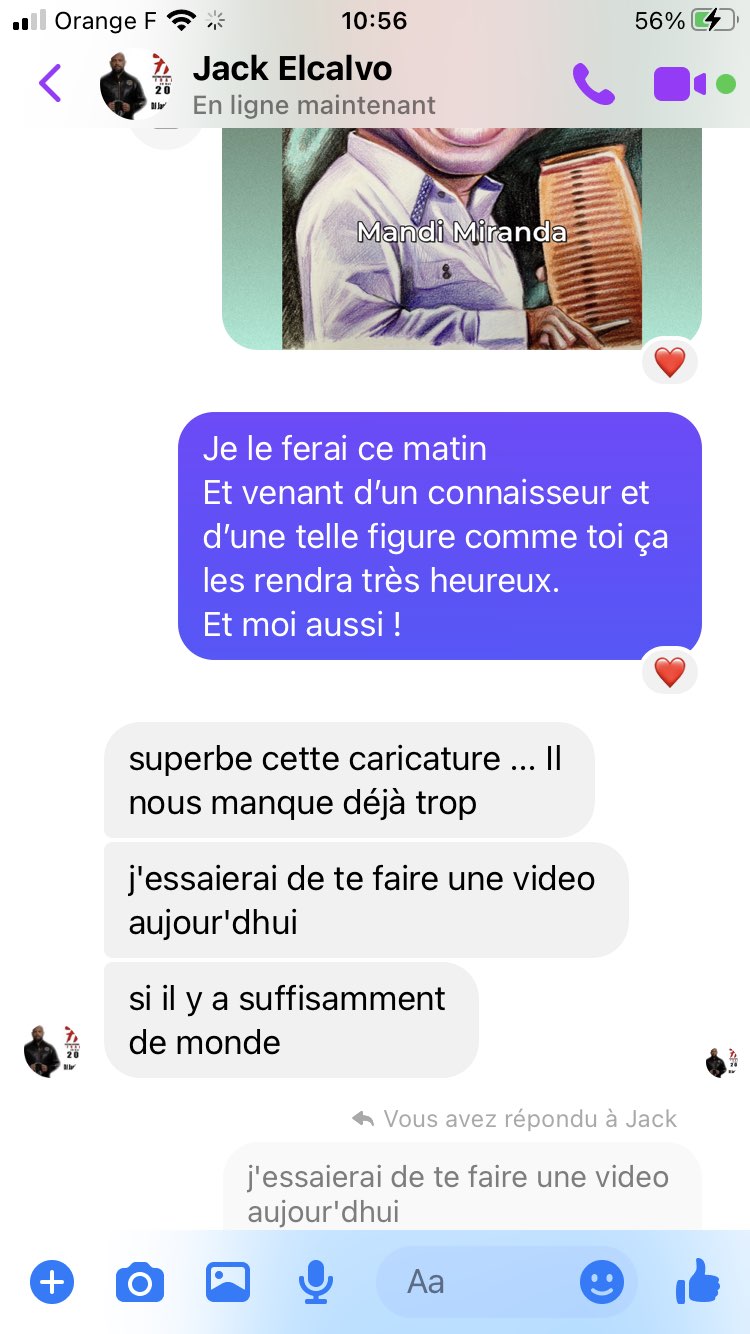The image size is (750, 1334).
Task: Open the camera to take a photo
Action: [140, 1282]
